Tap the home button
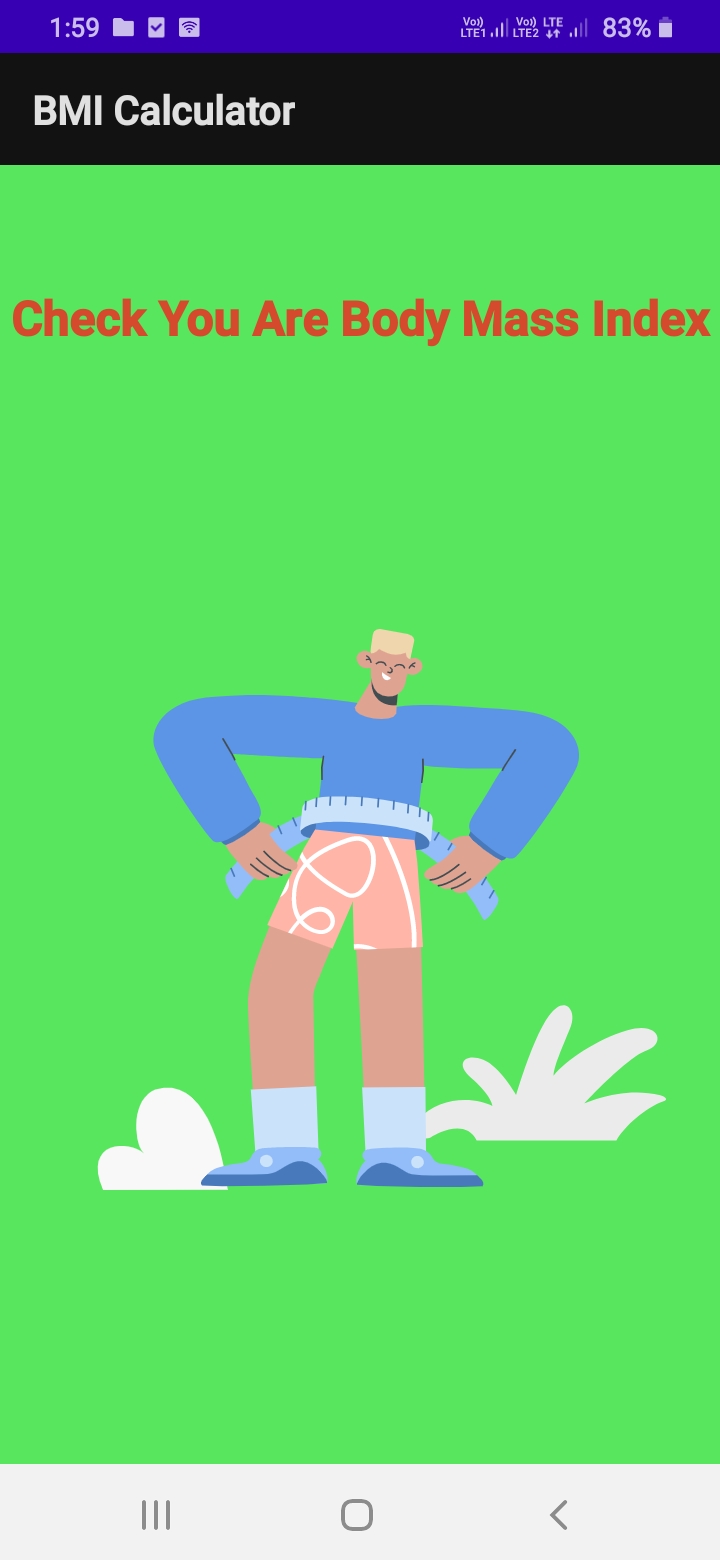Screen dimensions: 720x1560 click(x=357, y=1514)
